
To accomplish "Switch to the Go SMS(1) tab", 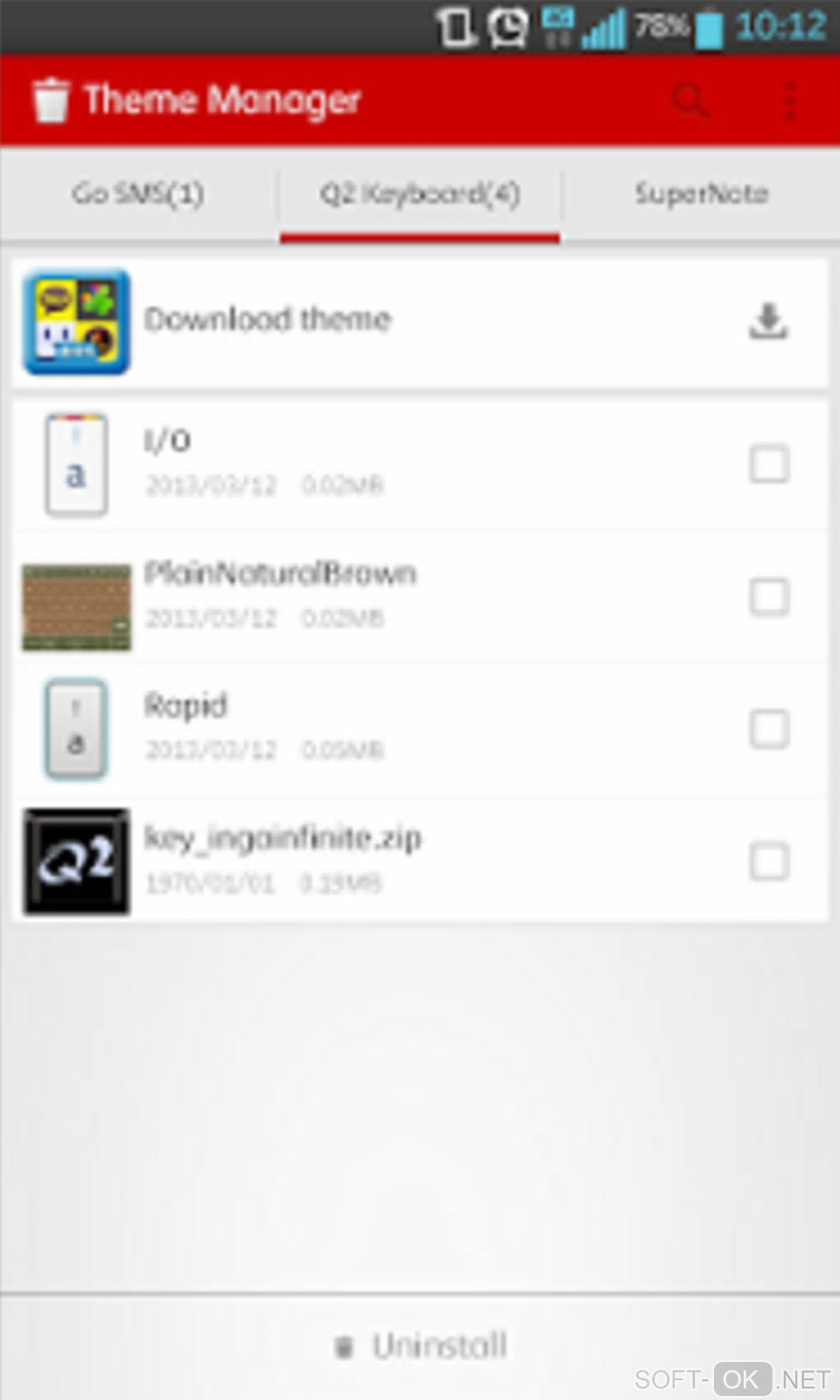I will 138,194.
